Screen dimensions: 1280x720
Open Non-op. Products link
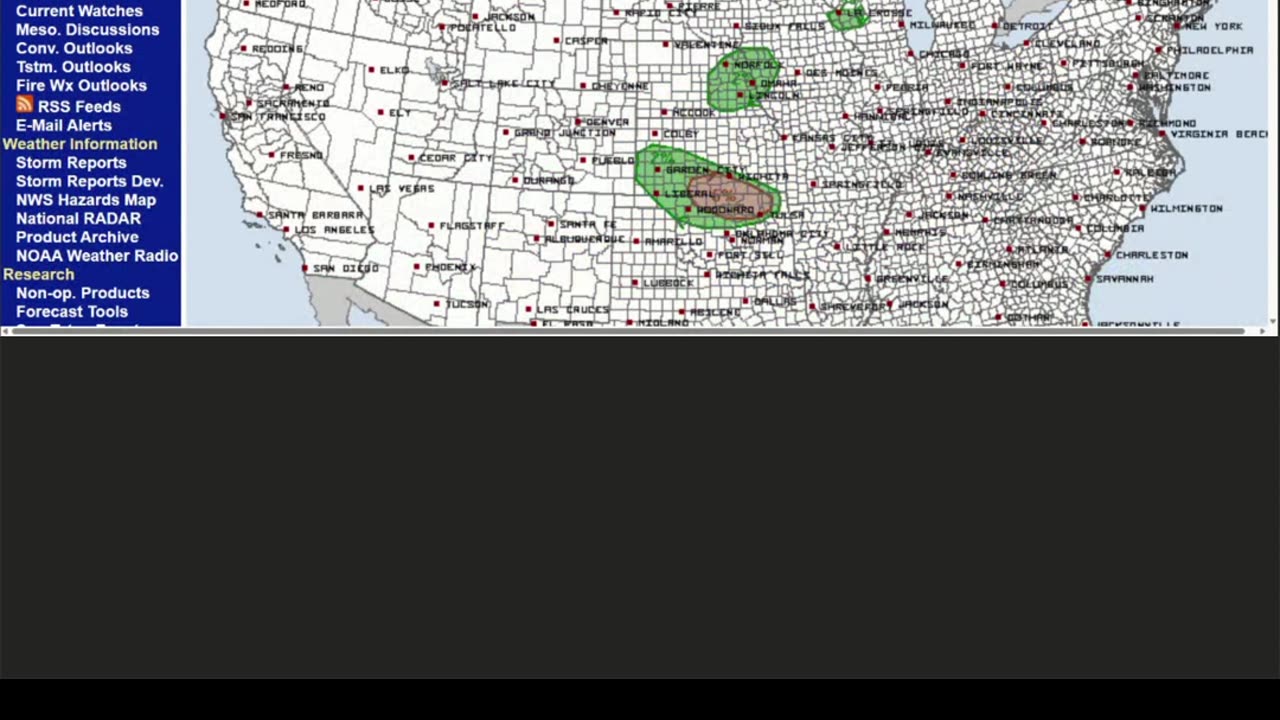coord(82,293)
